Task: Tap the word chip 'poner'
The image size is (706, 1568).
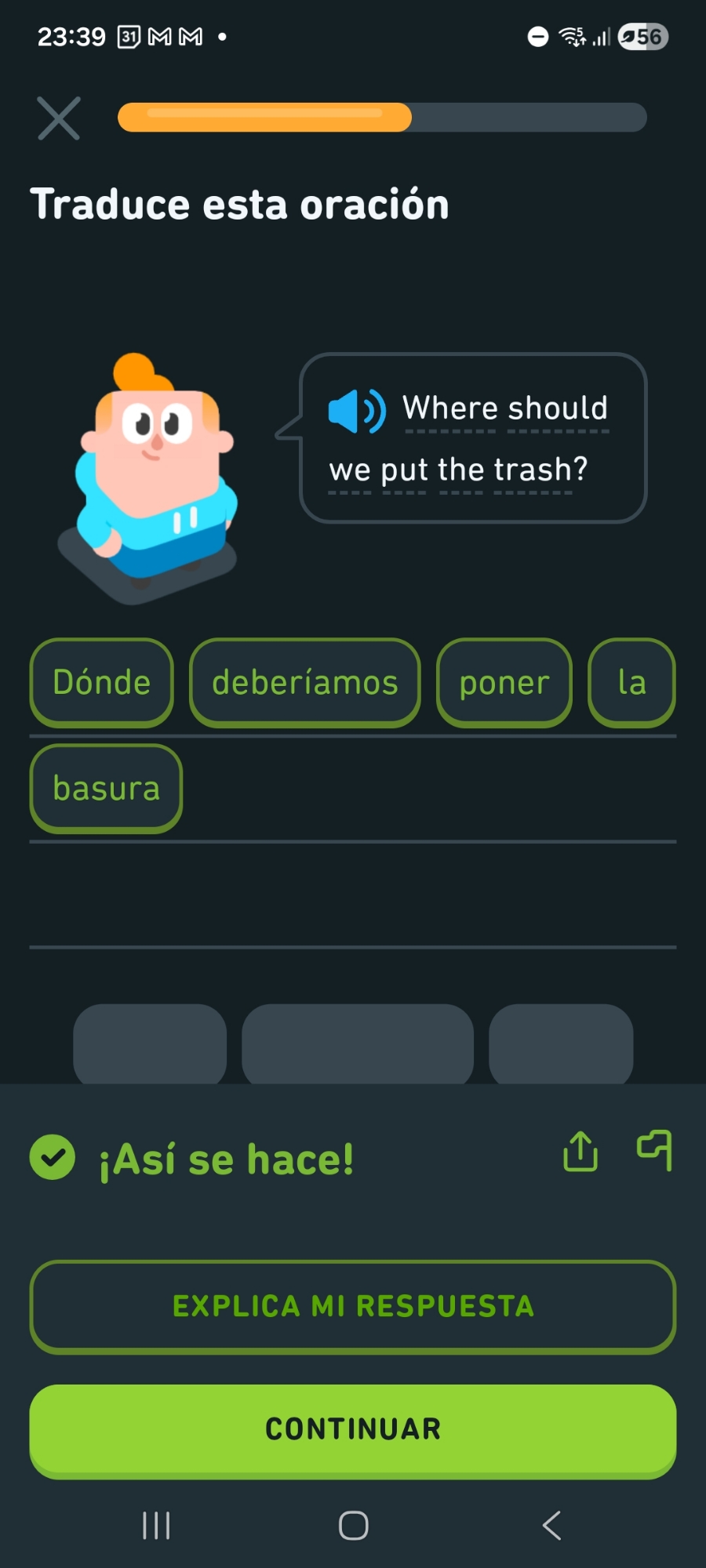Action: [504, 682]
